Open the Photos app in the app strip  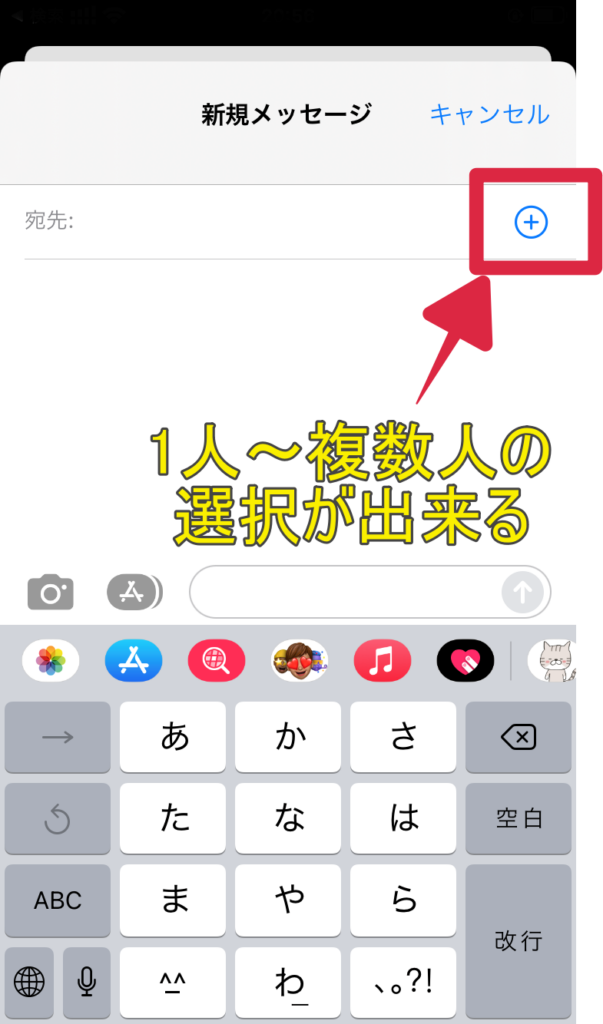point(51,660)
